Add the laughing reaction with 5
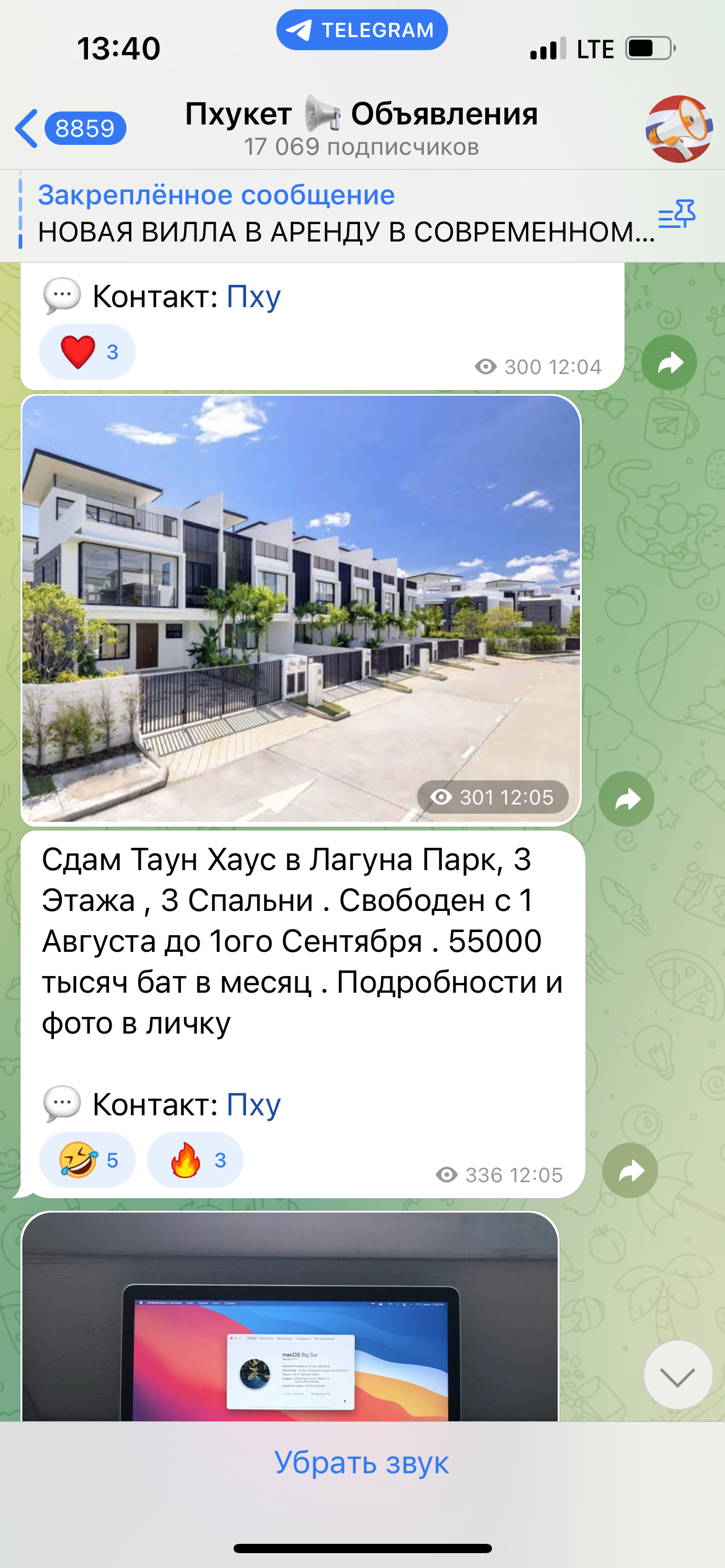This screenshot has height=1568, width=725. [x=87, y=1160]
